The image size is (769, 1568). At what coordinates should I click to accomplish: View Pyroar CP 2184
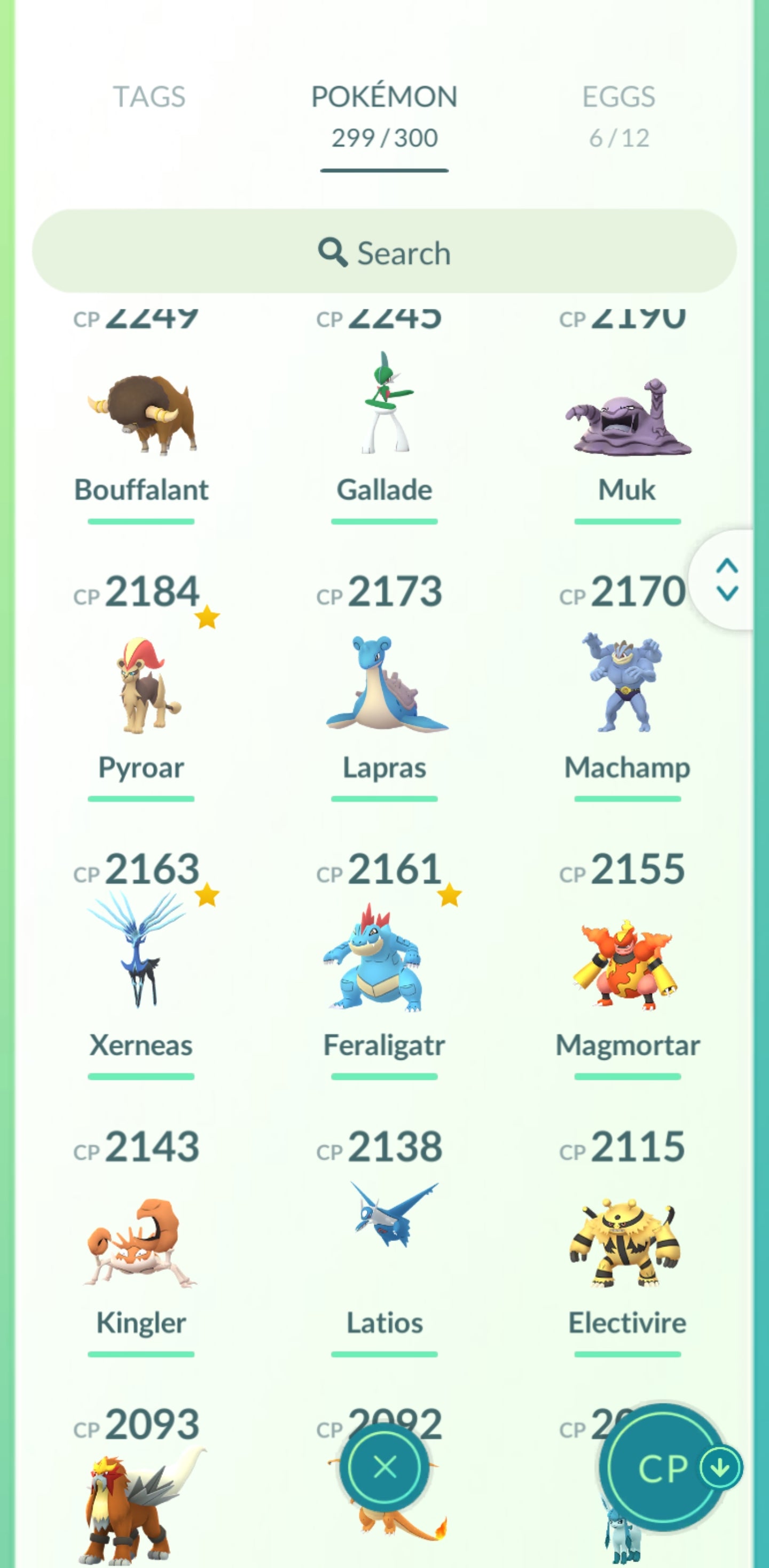coord(141,685)
